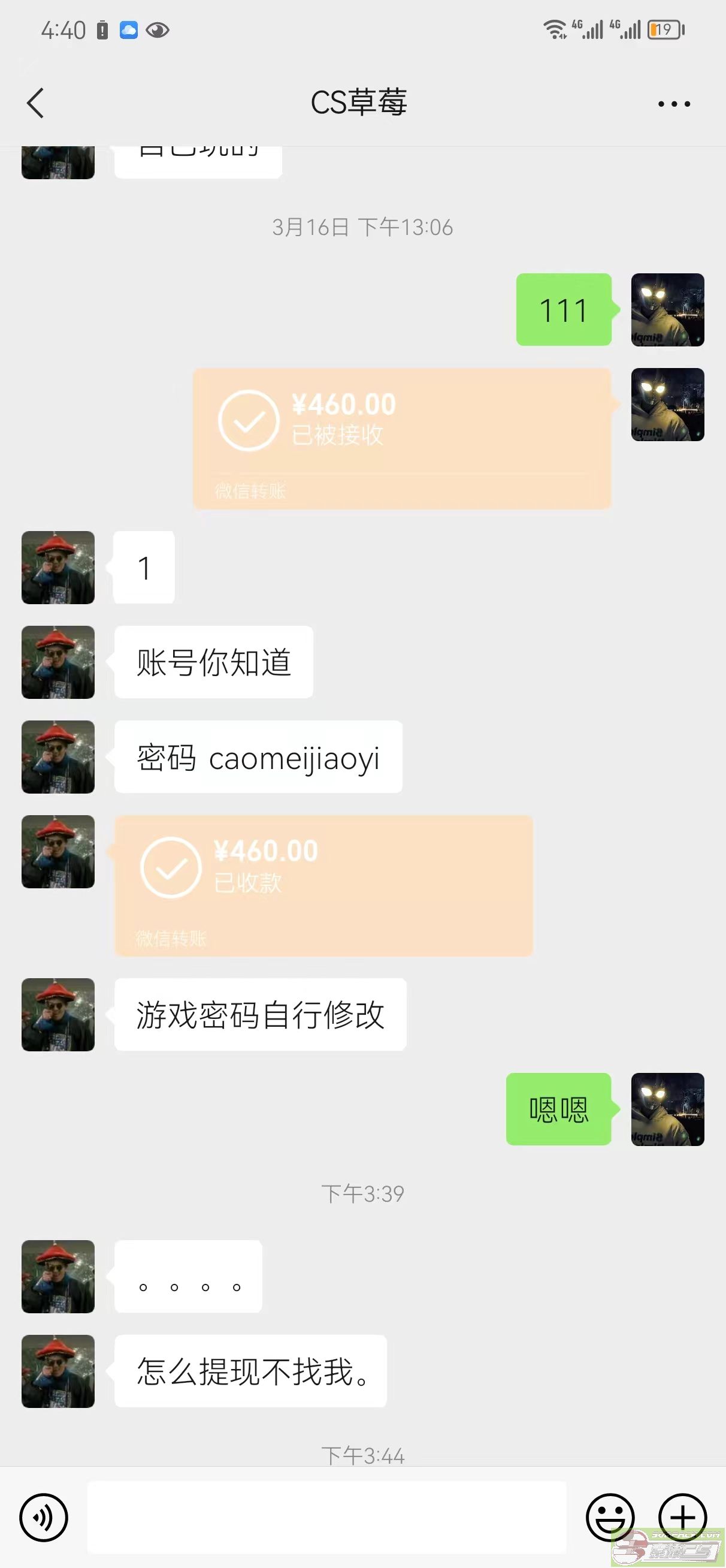
Task: Open the ¥460.00 已被接收 transfer card
Action: click(402, 438)
